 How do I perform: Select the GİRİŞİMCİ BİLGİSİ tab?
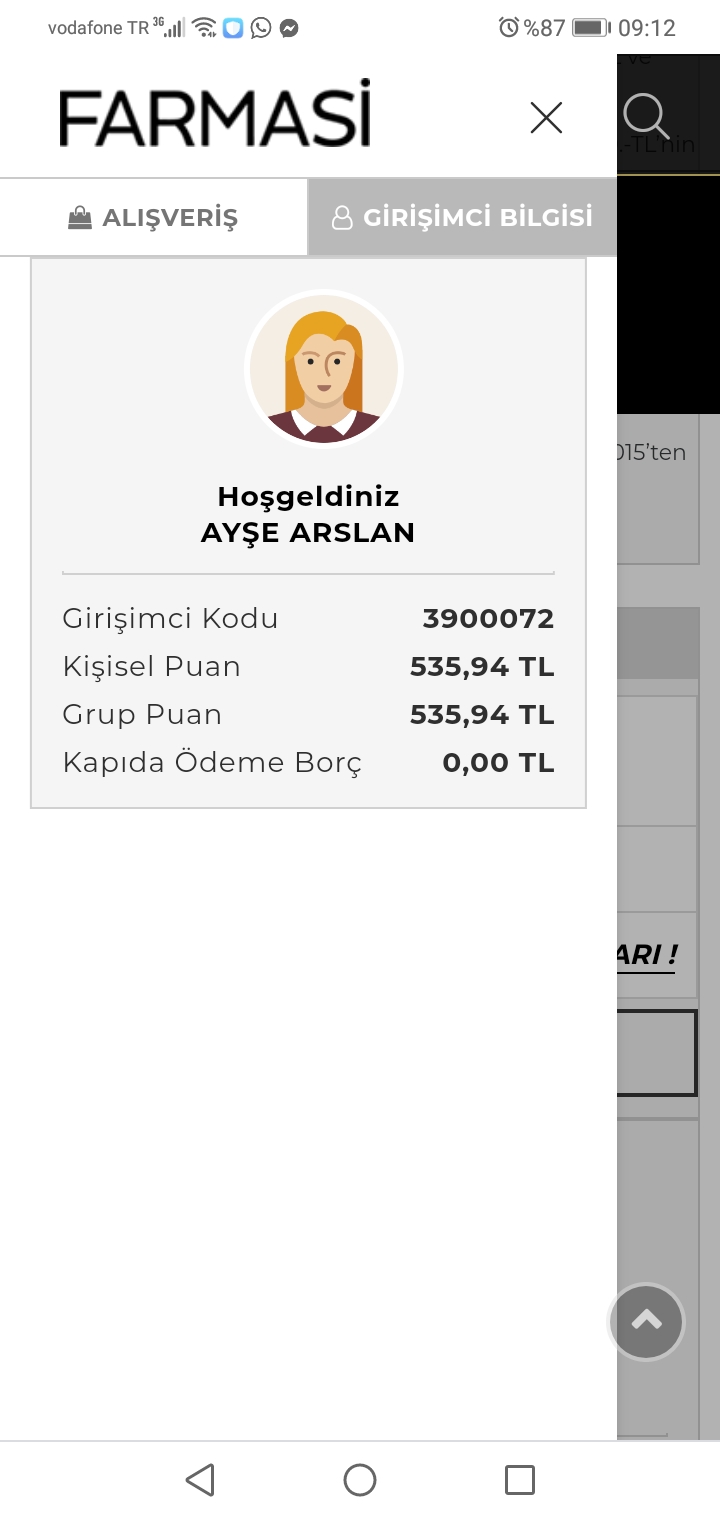[462, 217]
